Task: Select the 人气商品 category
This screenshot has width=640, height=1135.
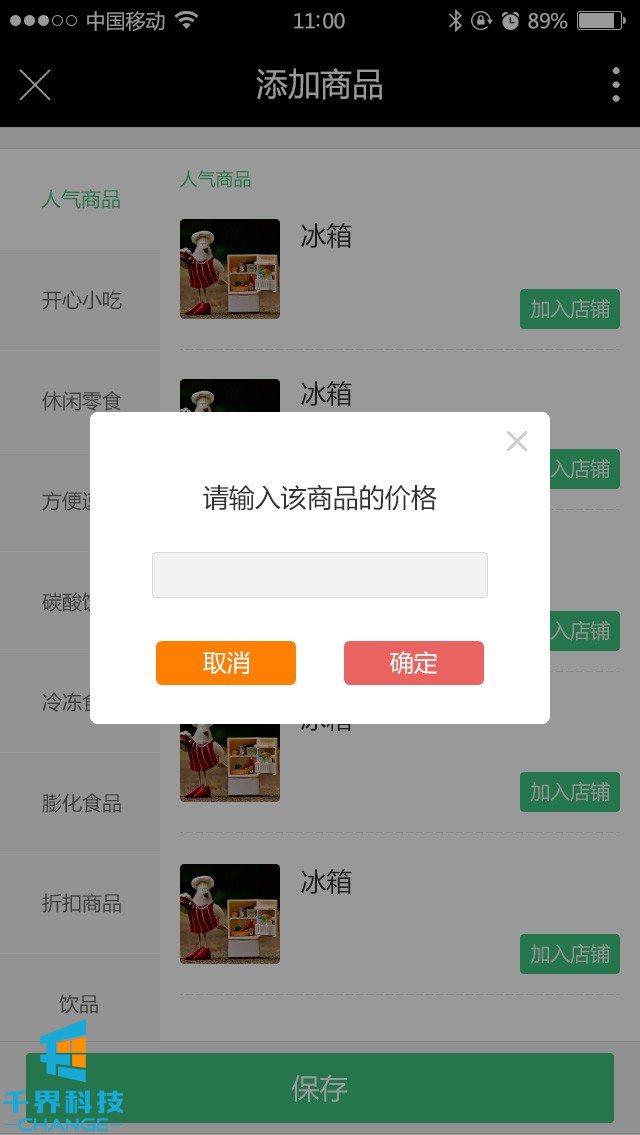Action: coord(81,200)
